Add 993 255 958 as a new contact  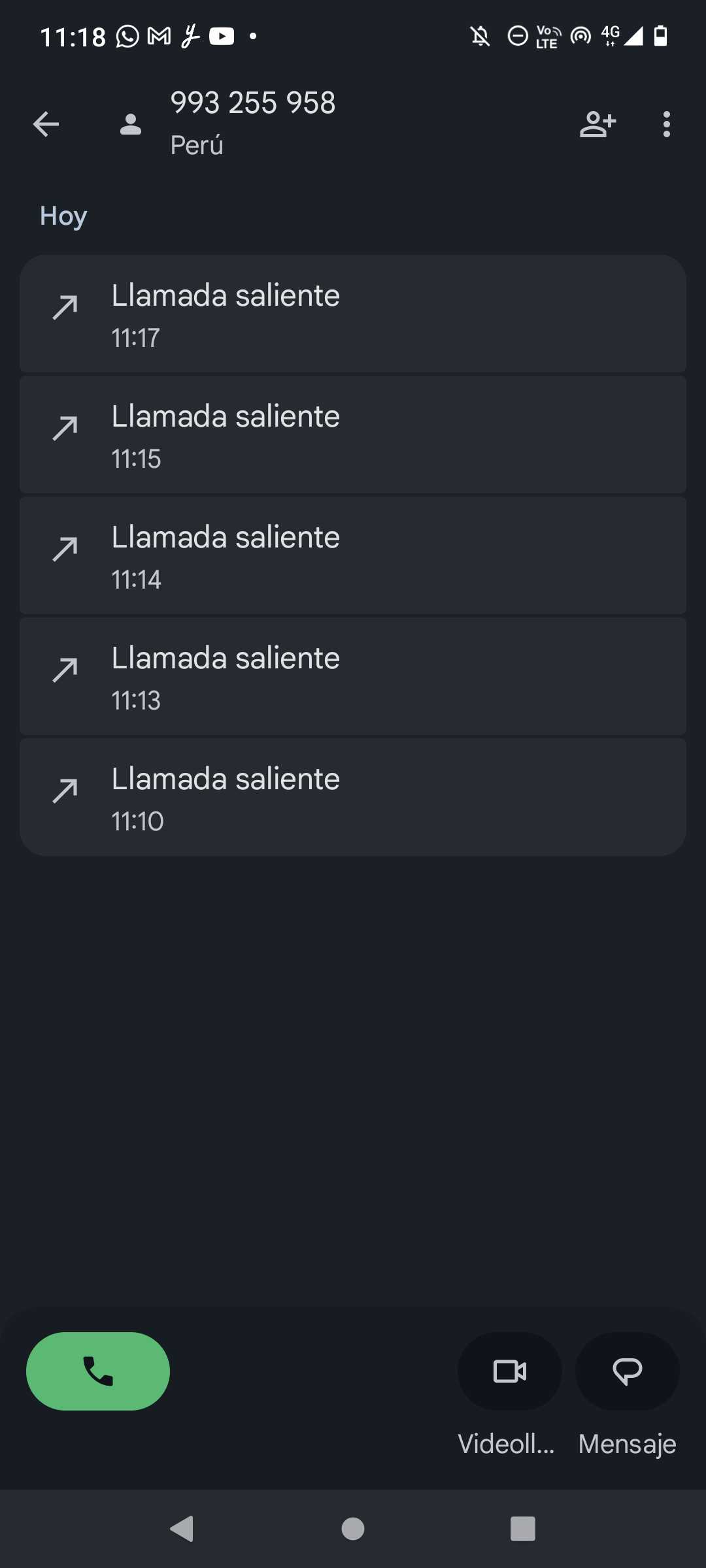tap(597, 124)
